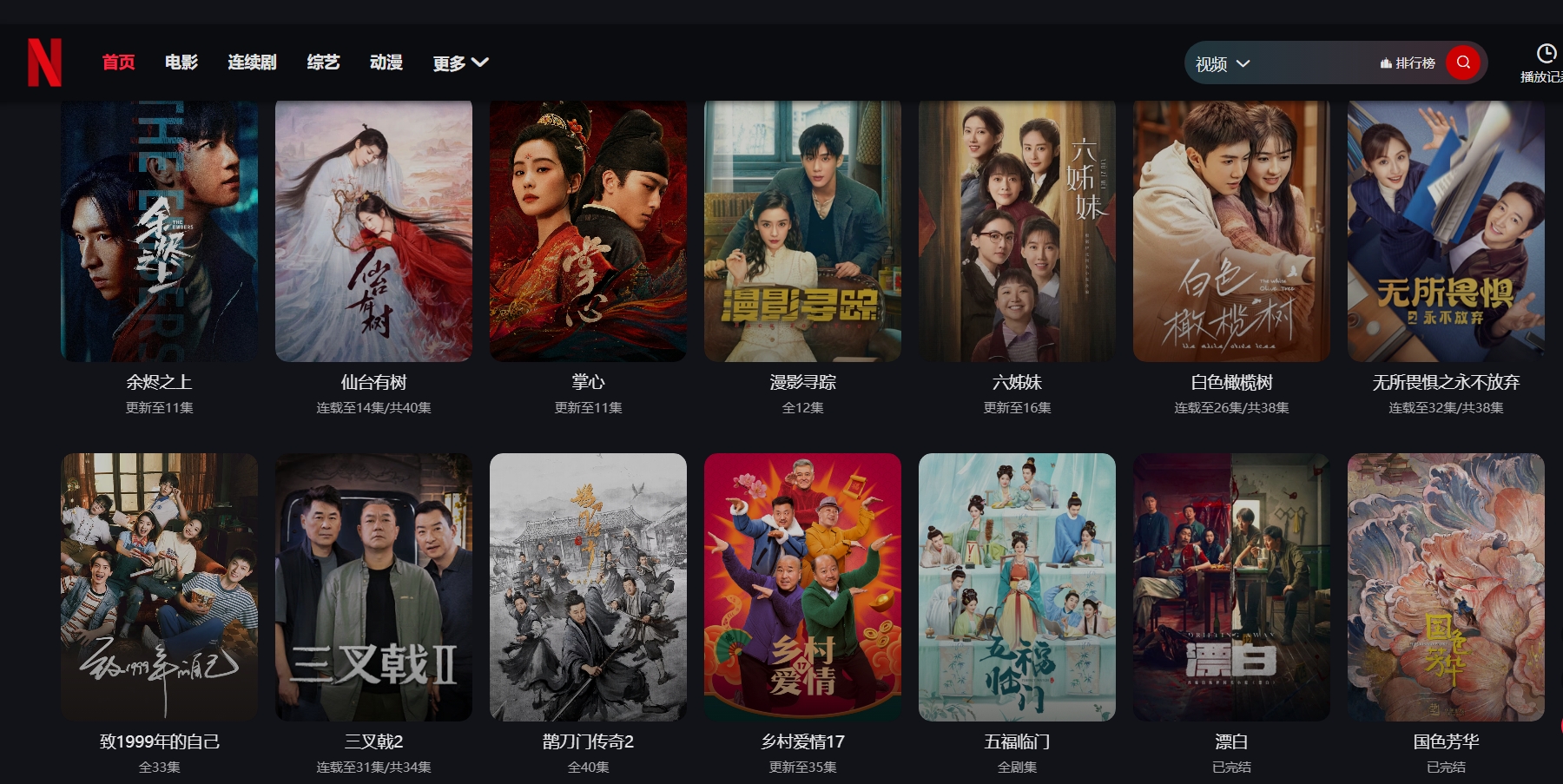View the 乡村爱情17 series
Viewport: 1563px width, 784px height.
tap(802, 587)
